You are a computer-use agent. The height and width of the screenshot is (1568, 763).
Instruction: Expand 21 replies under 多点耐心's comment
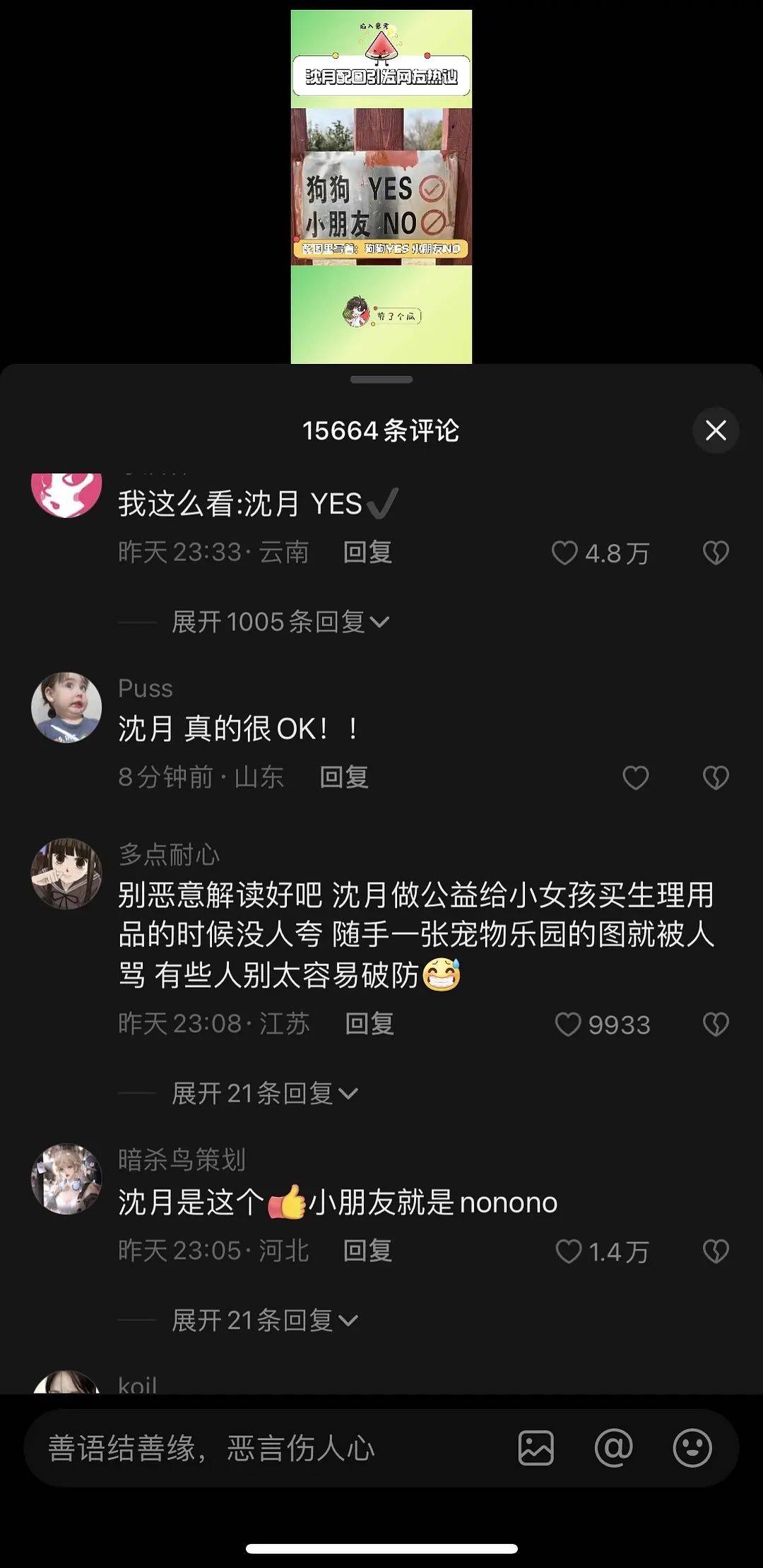(265, 1093)
